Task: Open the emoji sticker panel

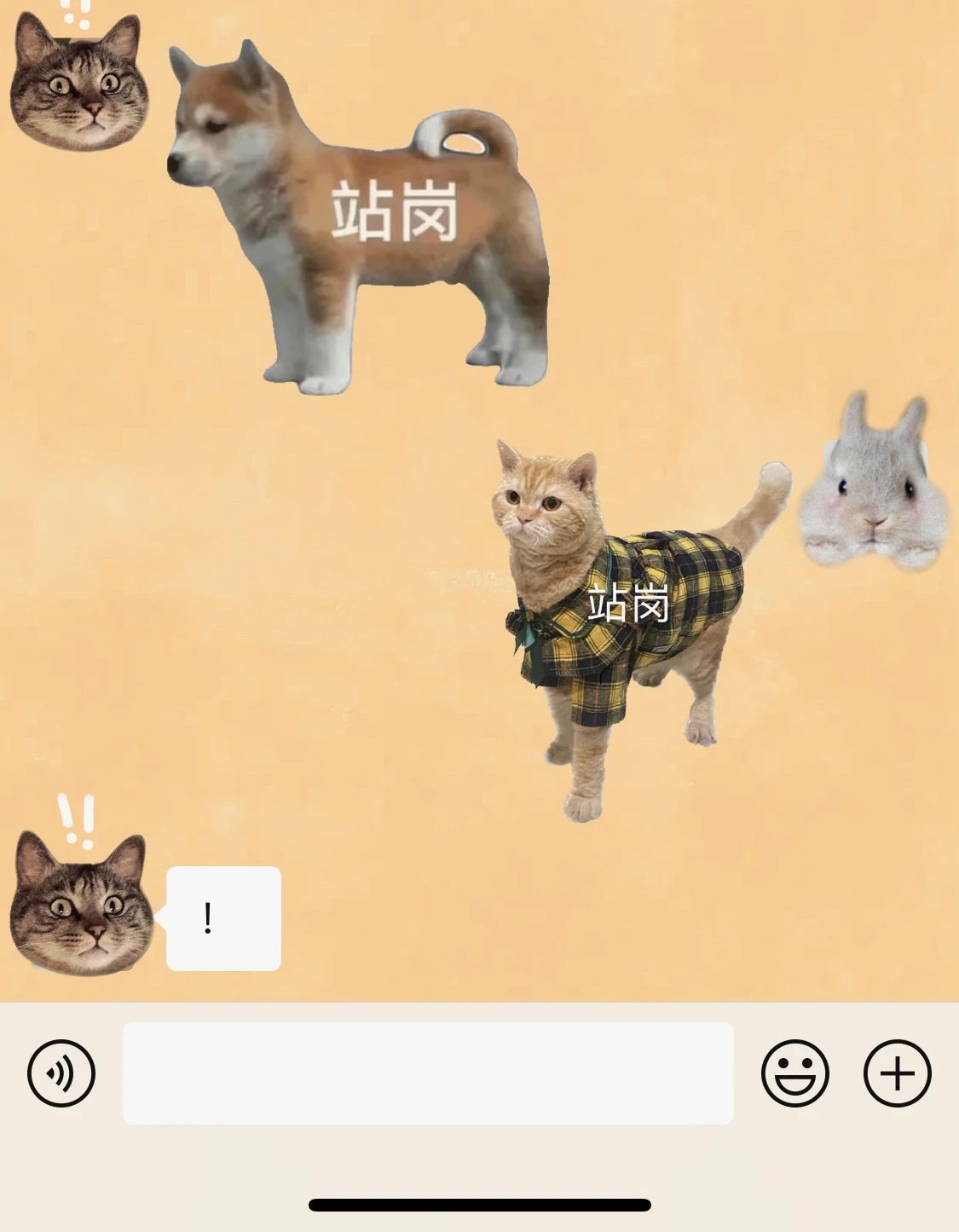Action: 794,1073
